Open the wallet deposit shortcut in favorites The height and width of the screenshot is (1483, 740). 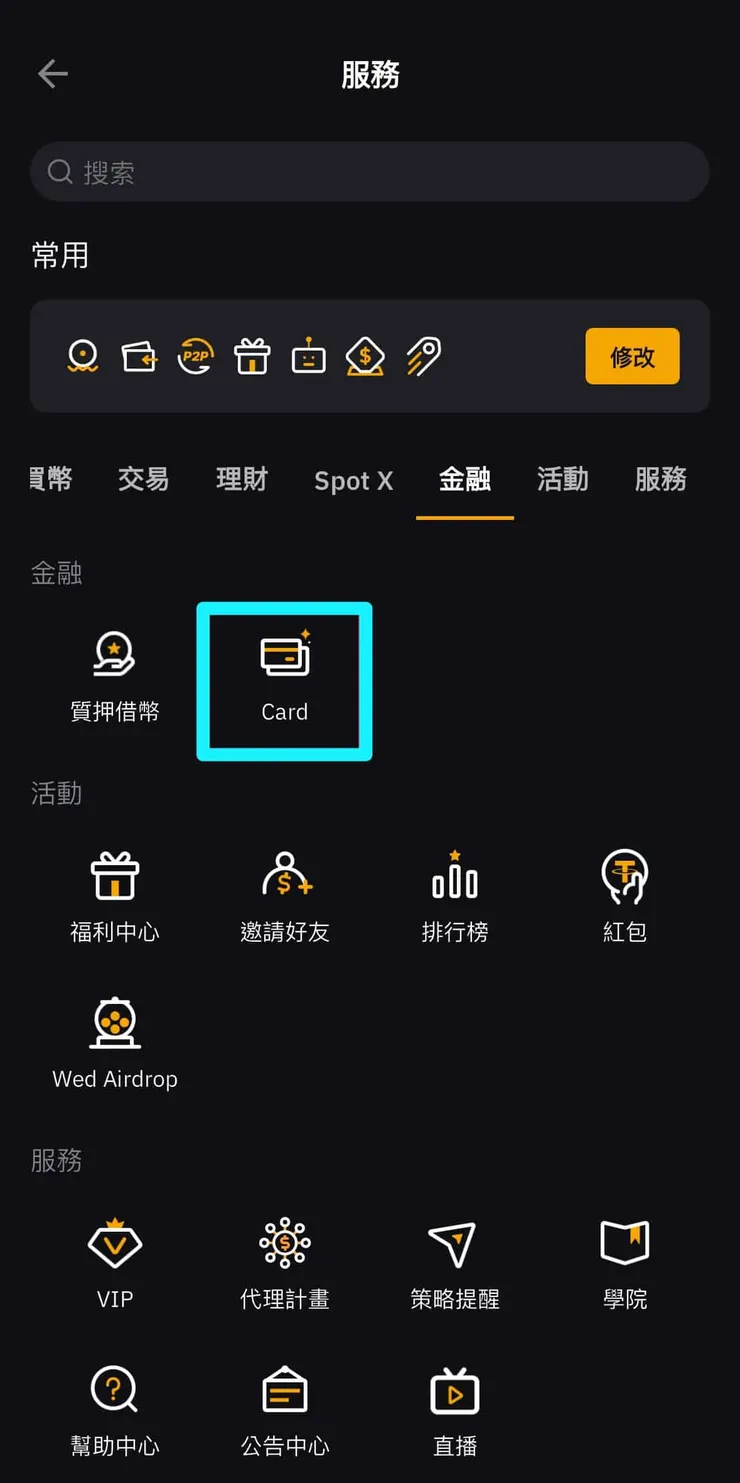(139, 356)
